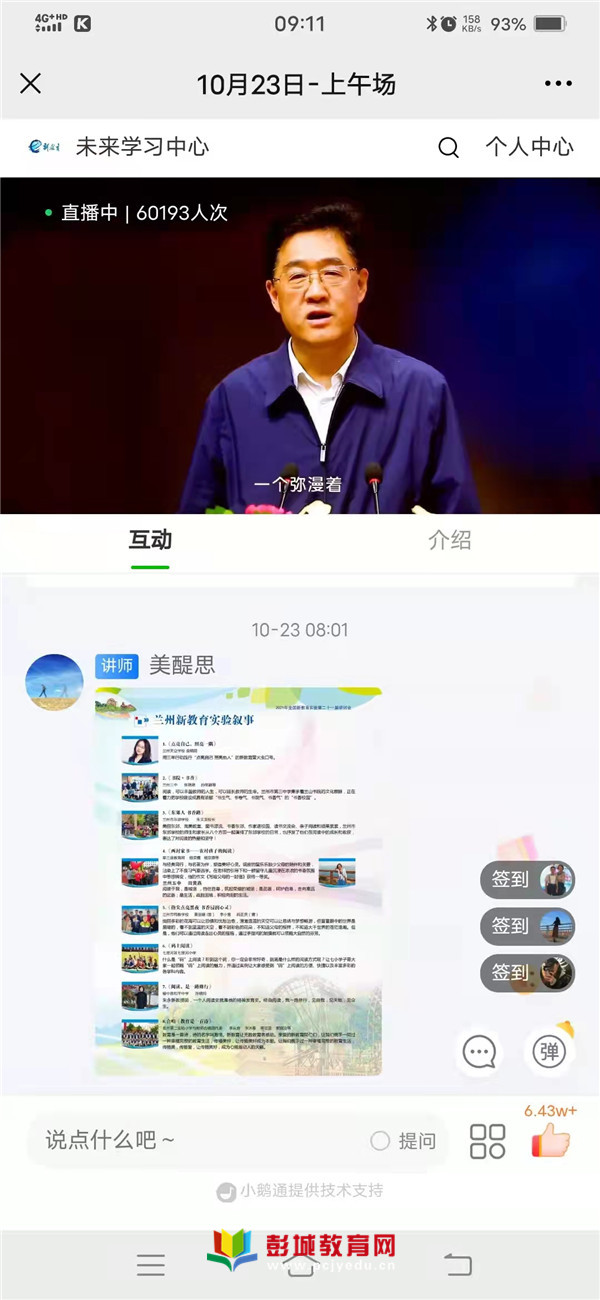The width and height of the screenshot is (600, 1300).
Task: Open the chat bubble comments icon
Action: tap(480, 1051)
